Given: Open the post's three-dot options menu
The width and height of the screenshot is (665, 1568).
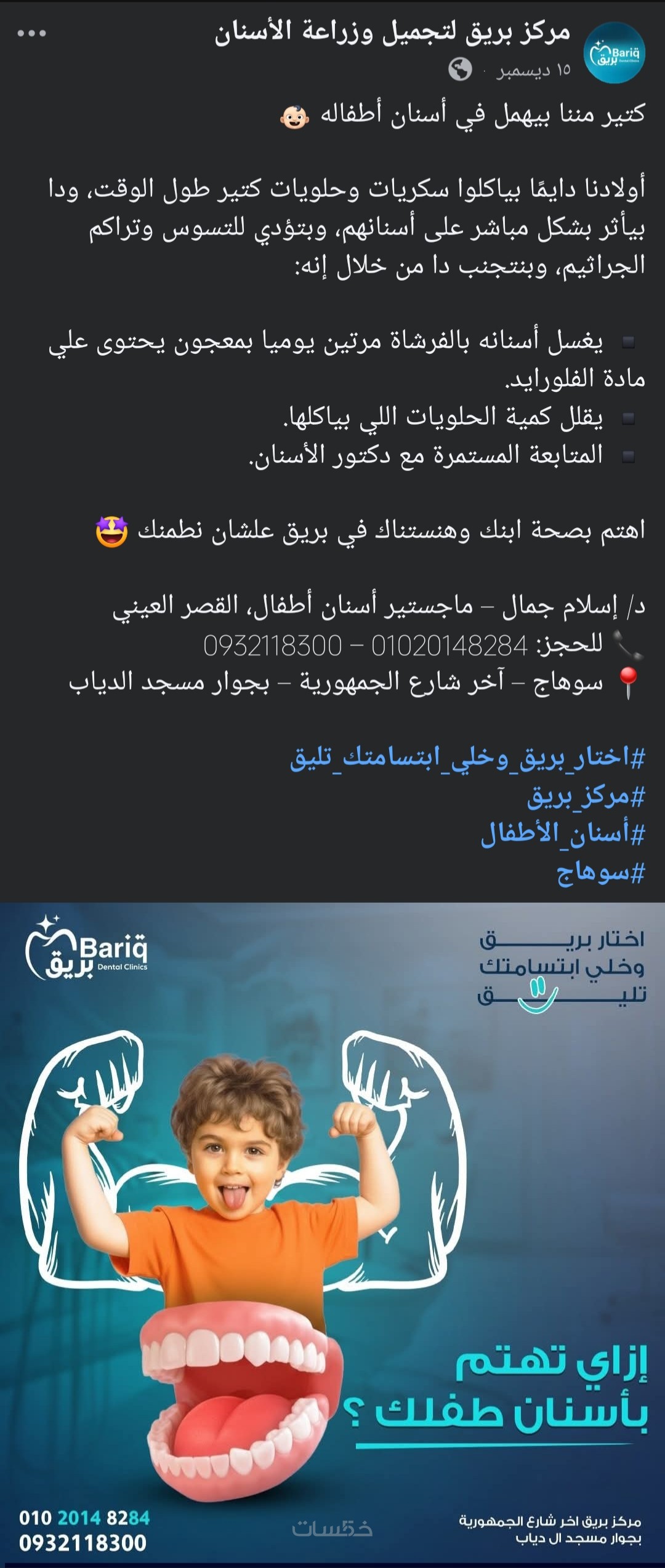Looking at the screenshot, I should click(x=32, y=33).
